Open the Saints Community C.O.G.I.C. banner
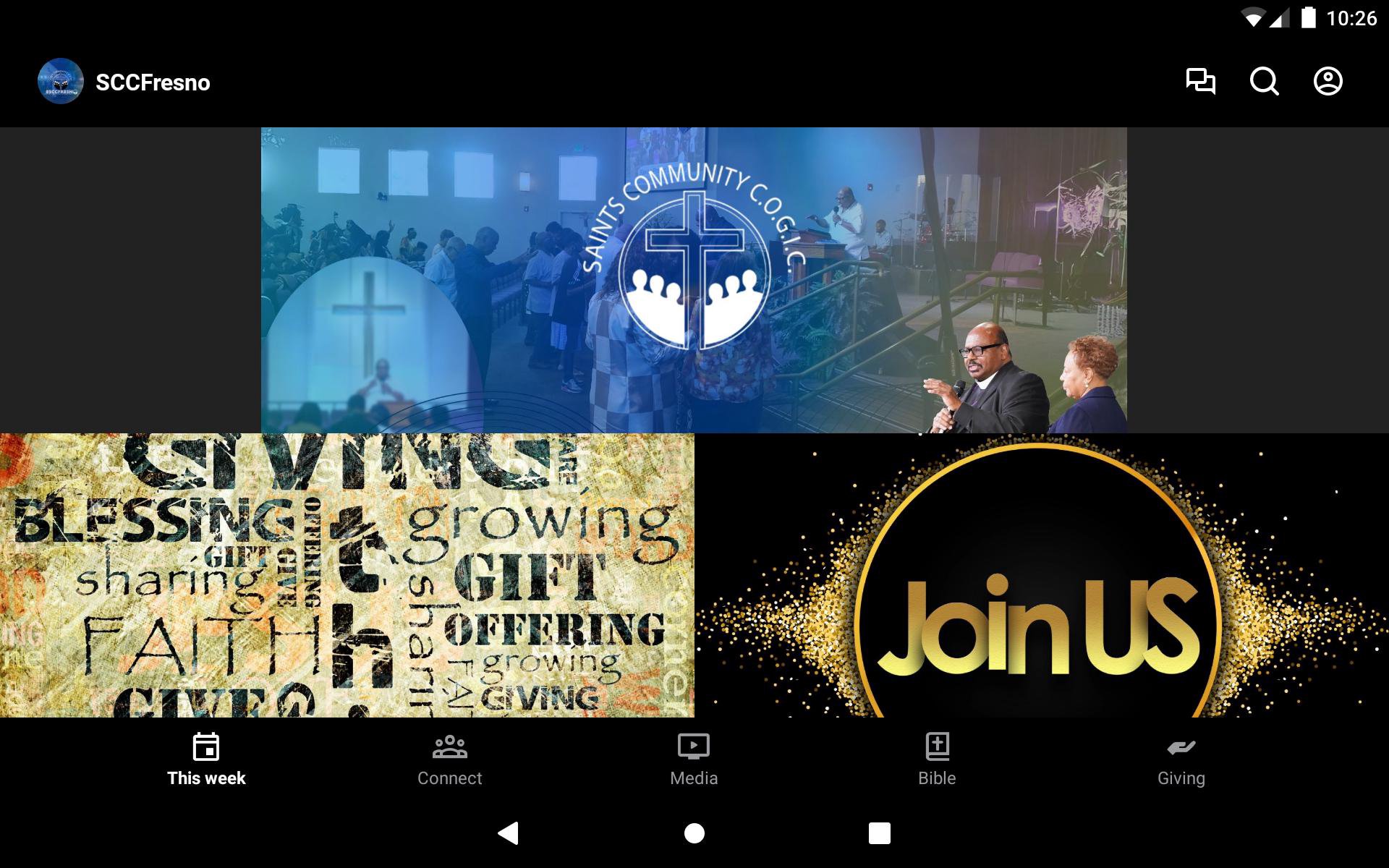 coord(694,280)
